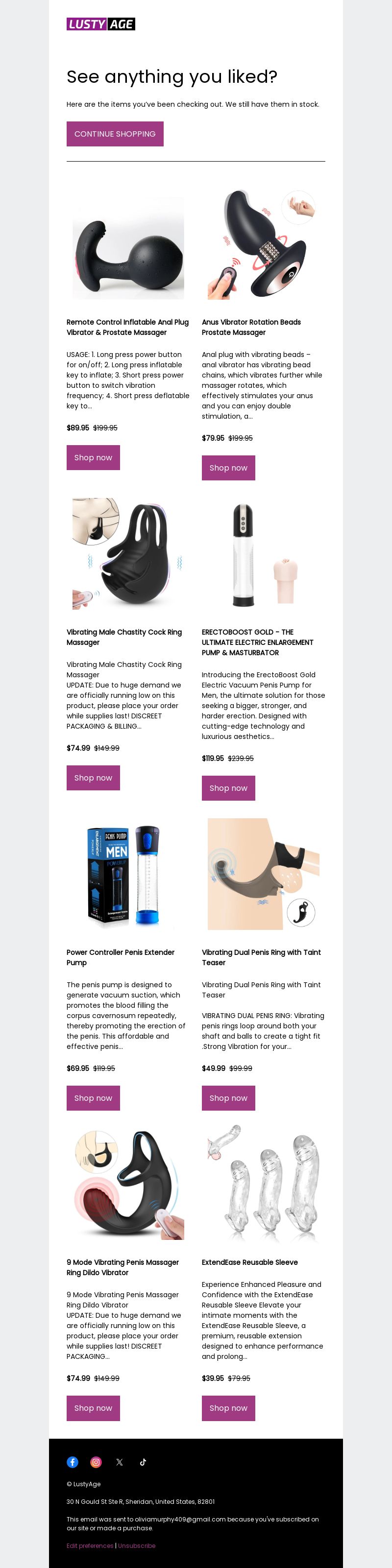Open the Instagram profile icon
This screenshot has width=392, height=1568.
96,1462
